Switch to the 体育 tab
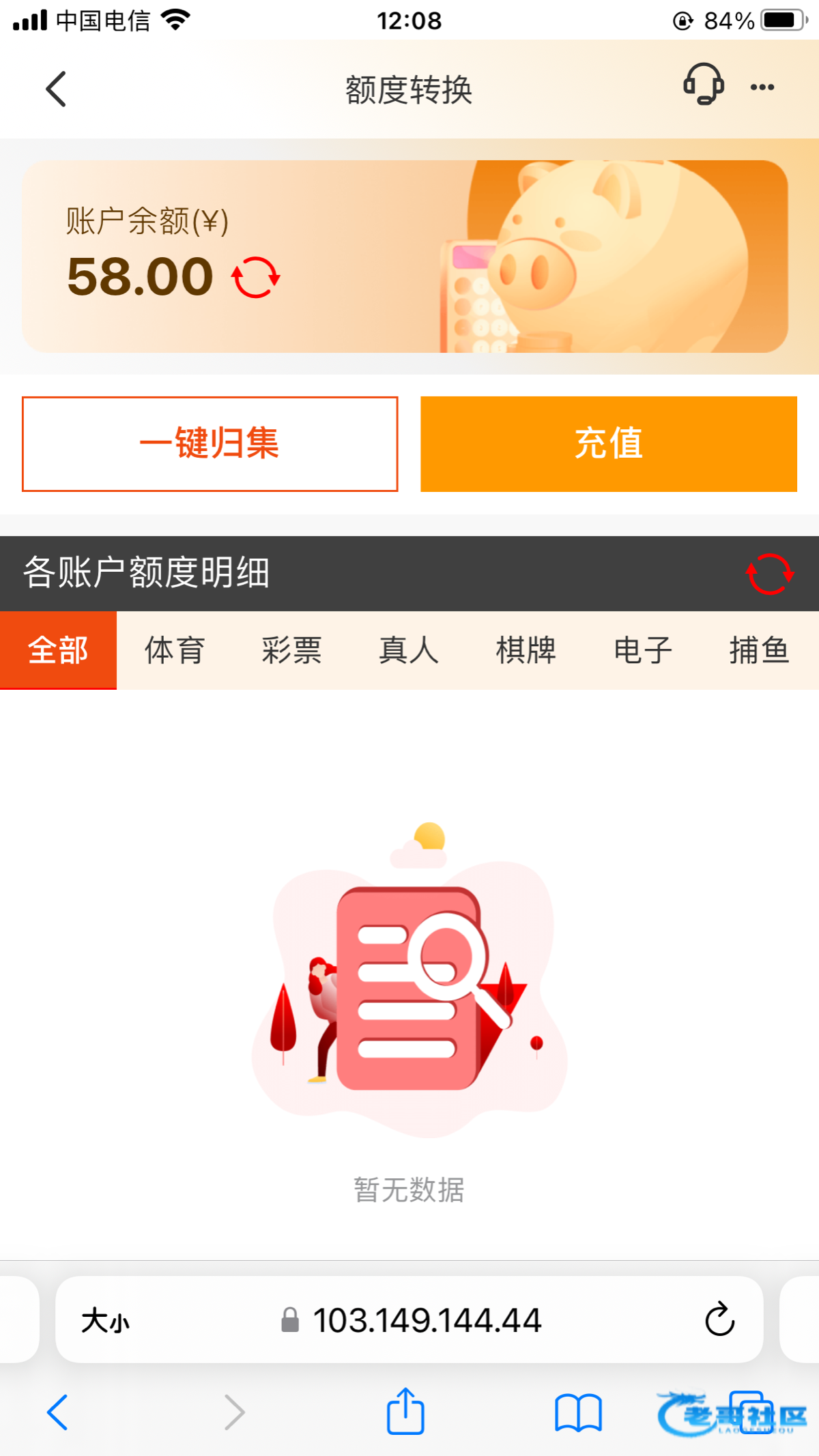819x1456 pixels. click(x=175, y=650)
